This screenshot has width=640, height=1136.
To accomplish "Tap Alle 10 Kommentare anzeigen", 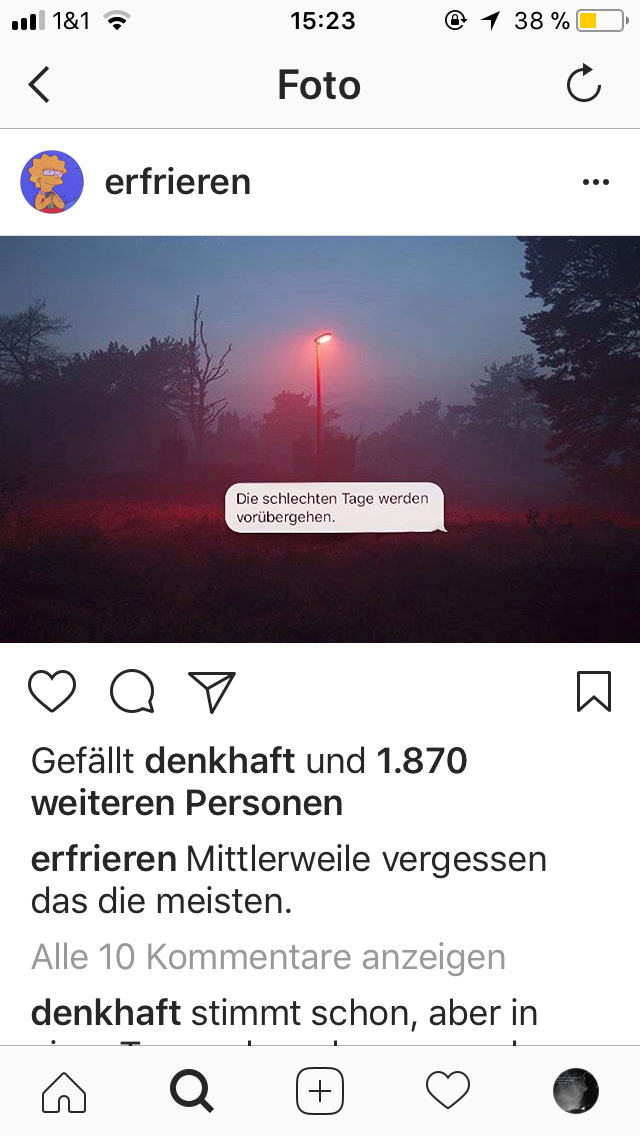I will [268, 957].
